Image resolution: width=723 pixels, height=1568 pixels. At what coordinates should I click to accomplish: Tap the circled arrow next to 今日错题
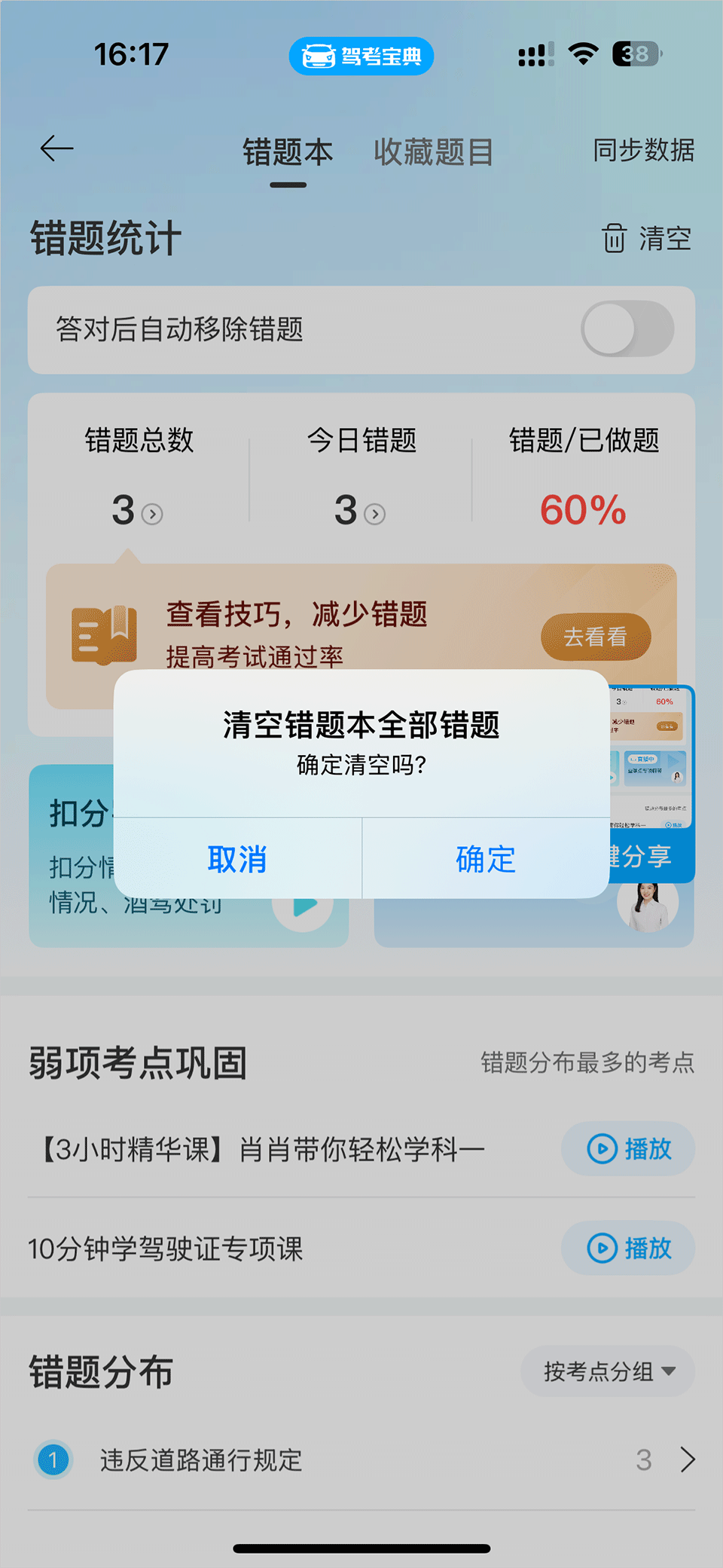pos(375,512)
